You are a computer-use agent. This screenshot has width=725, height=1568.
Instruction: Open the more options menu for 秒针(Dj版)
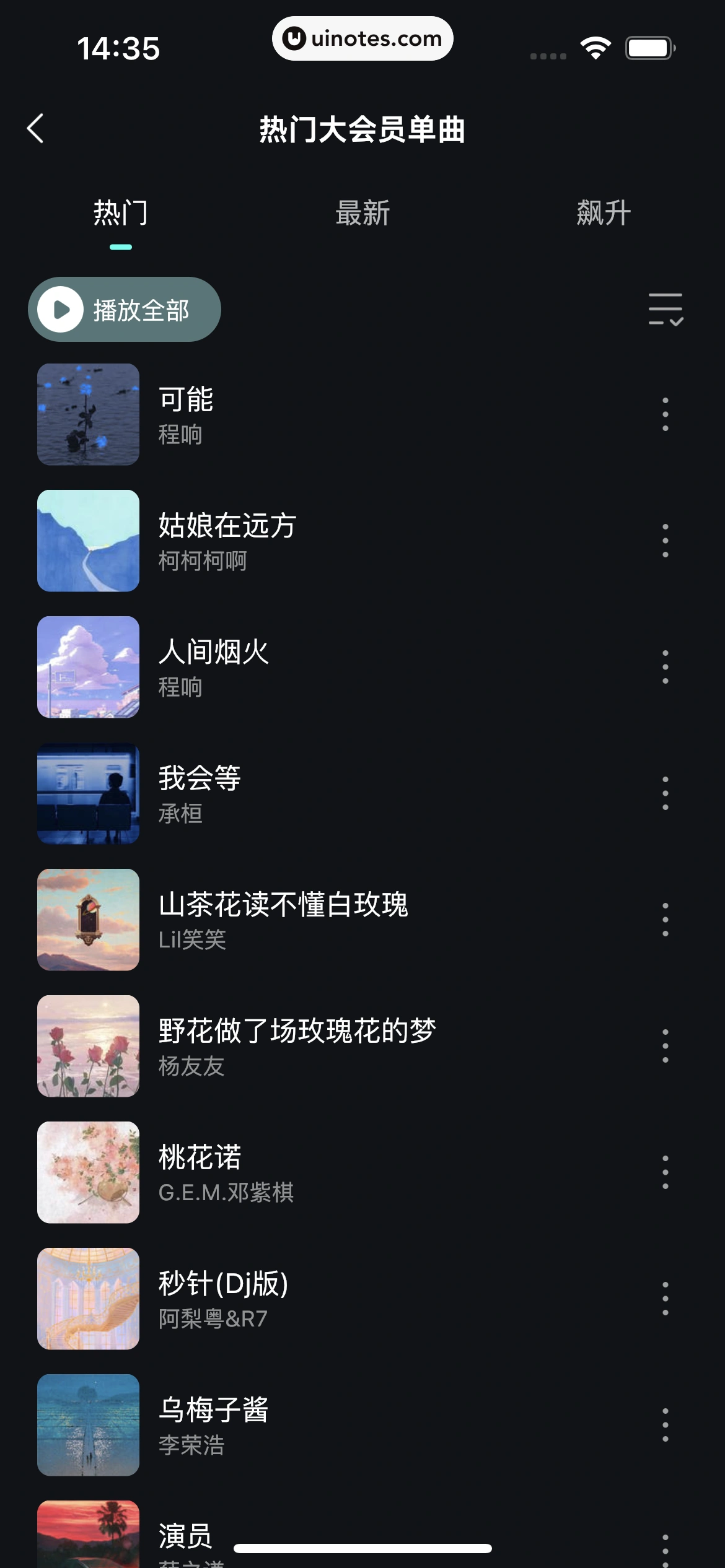665,1300
